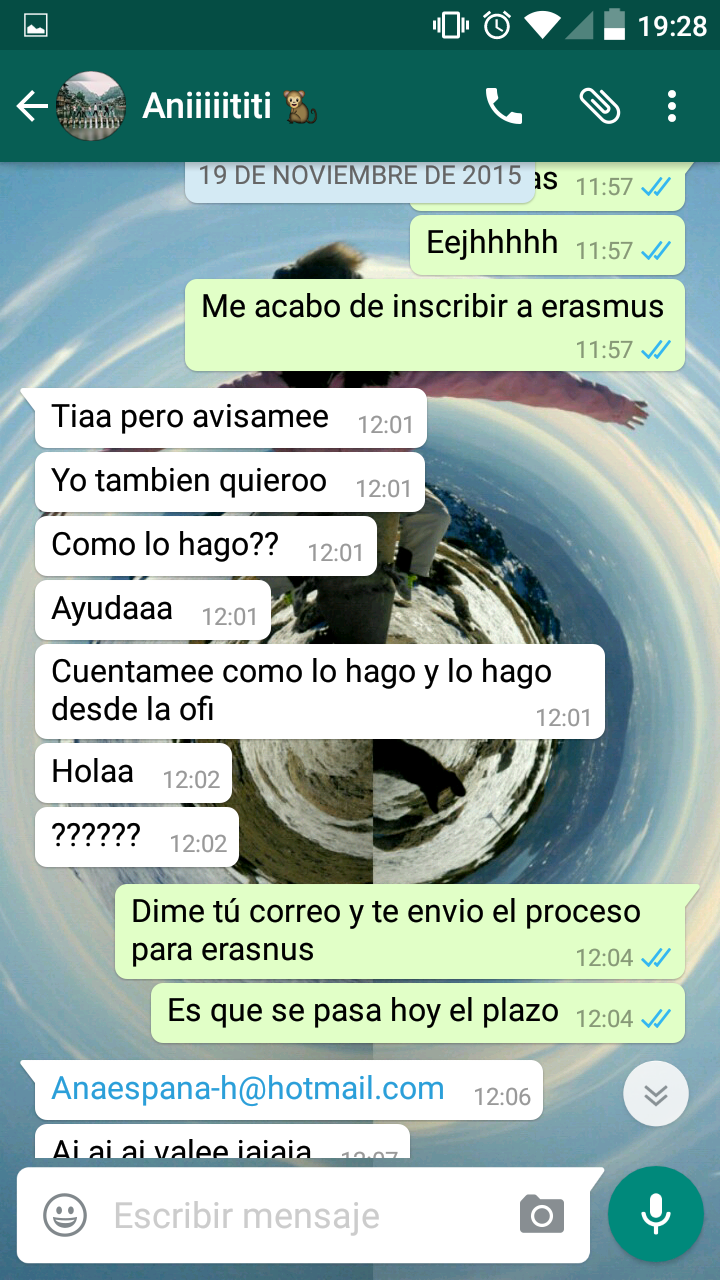Open the three-dot overflow menu
The image size is (720, 1280).
(672, 106)
